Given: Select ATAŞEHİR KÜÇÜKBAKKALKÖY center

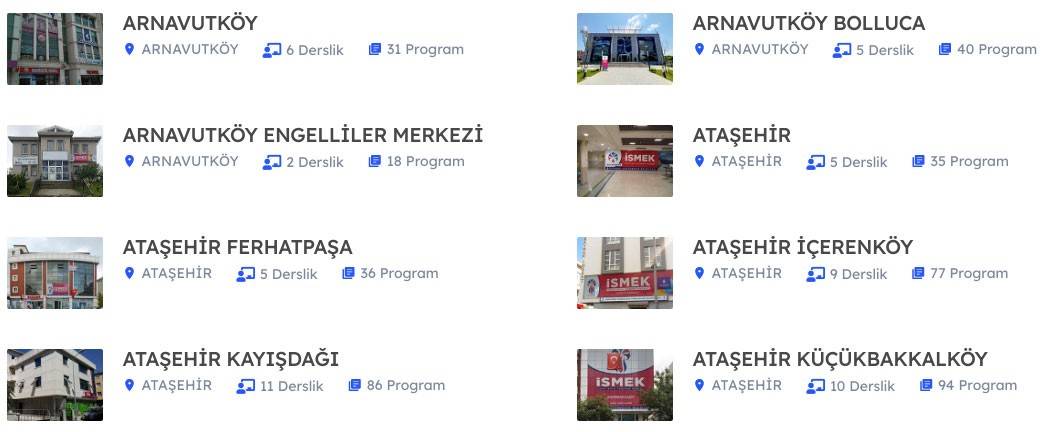Looking at the screenshot, I should [x=839, y=359].
